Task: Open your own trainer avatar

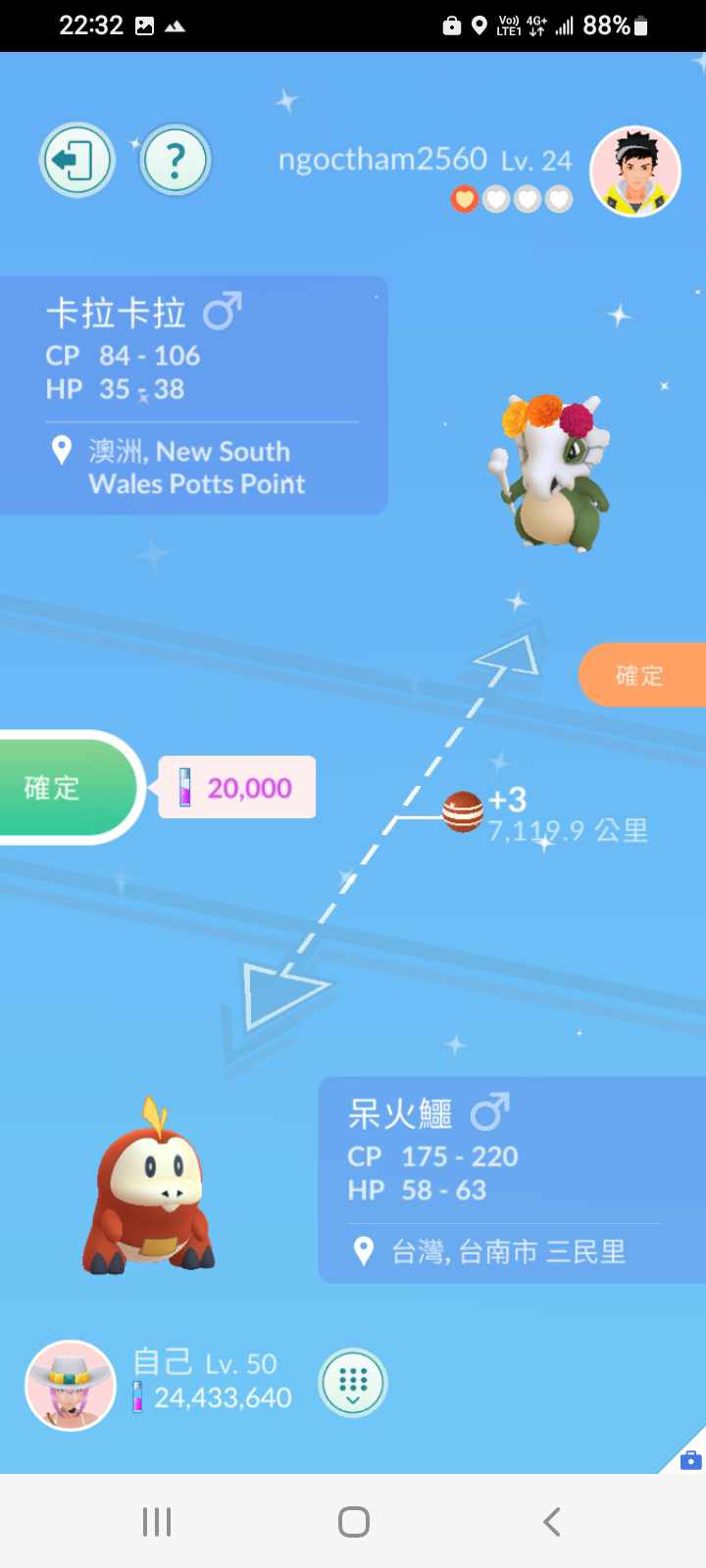Action: coord(71,1386)
